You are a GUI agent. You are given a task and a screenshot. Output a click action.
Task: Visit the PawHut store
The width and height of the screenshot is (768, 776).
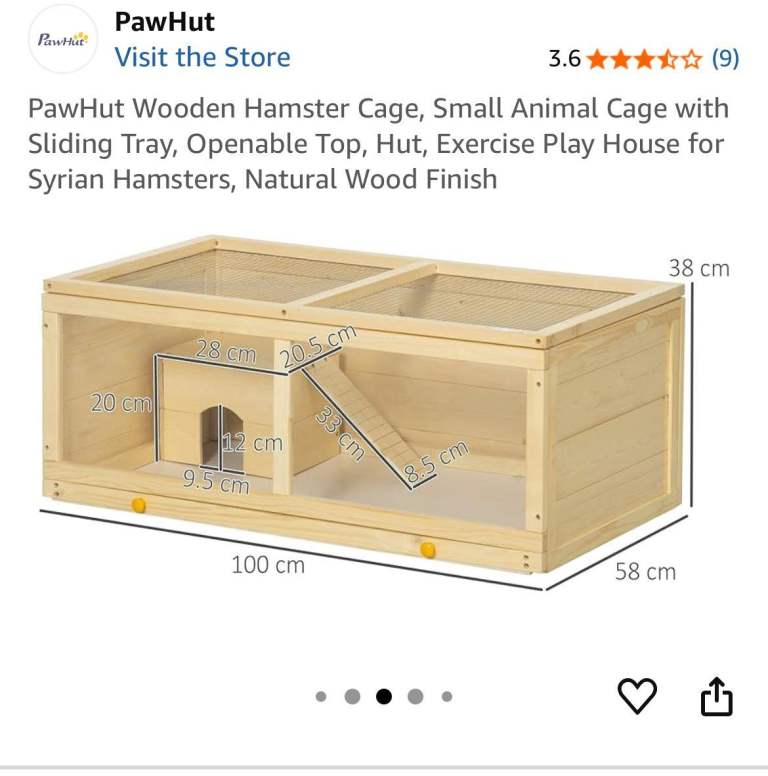tap(202, 57)
